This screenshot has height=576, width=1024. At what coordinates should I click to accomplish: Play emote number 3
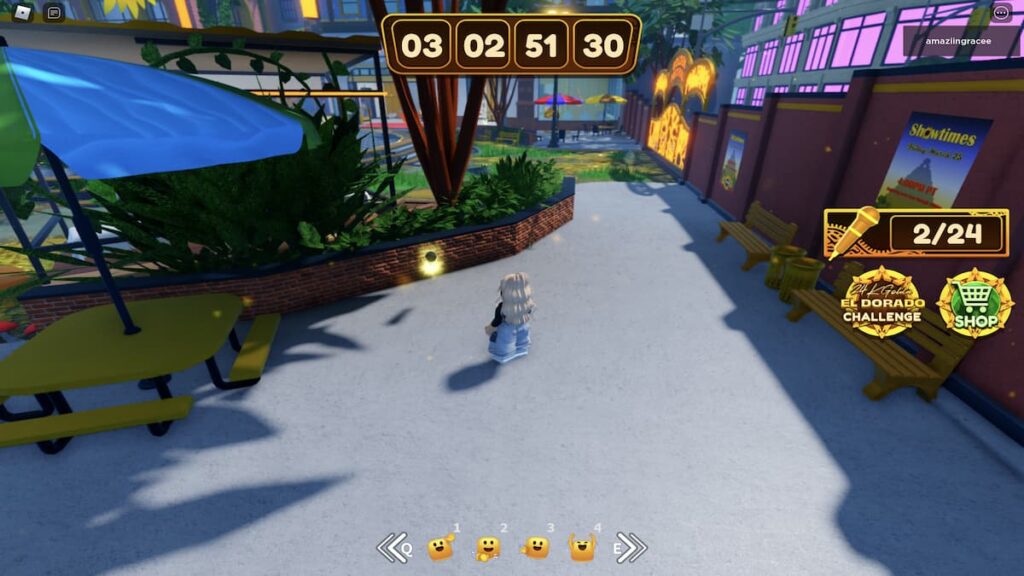pyautogui.click(x=535, y=547)
